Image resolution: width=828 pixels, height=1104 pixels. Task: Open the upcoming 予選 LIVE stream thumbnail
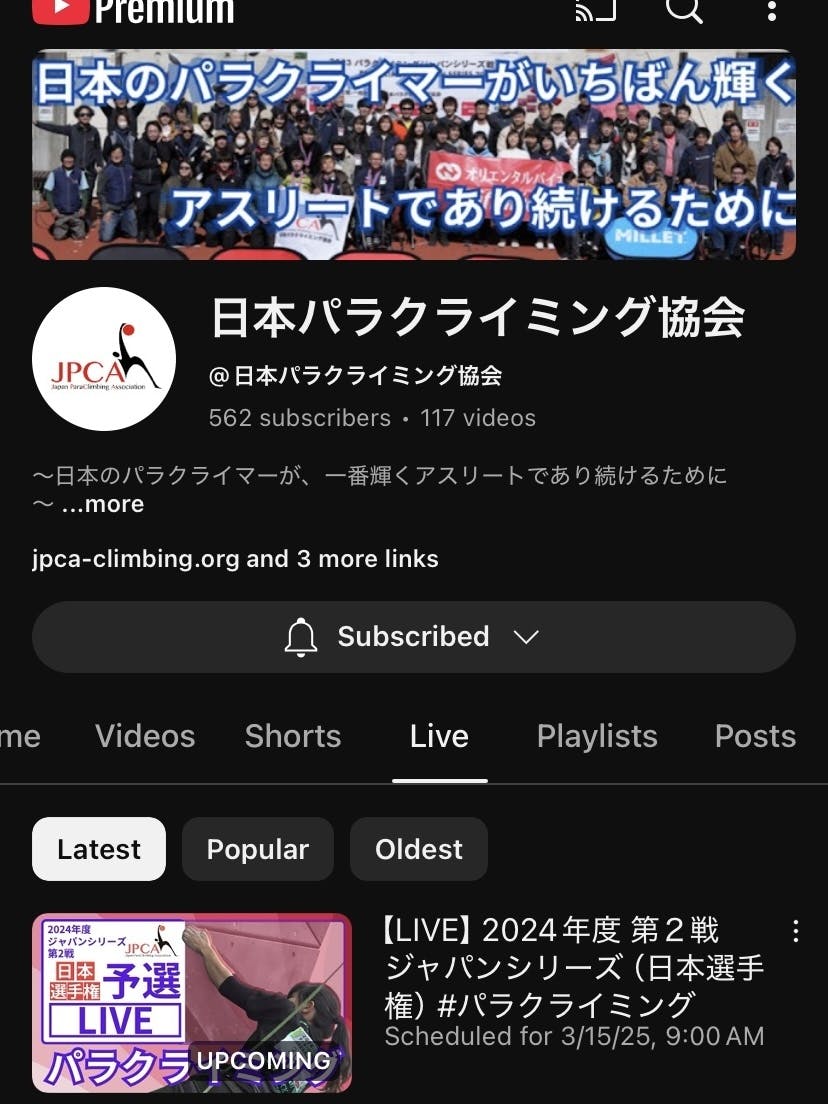point(192,1002)
